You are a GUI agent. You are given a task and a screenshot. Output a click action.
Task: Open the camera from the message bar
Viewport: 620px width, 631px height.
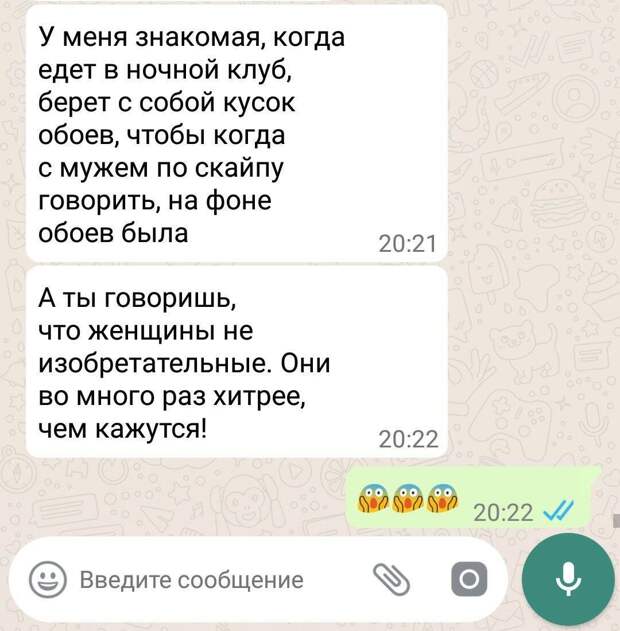tap(468, 579)
